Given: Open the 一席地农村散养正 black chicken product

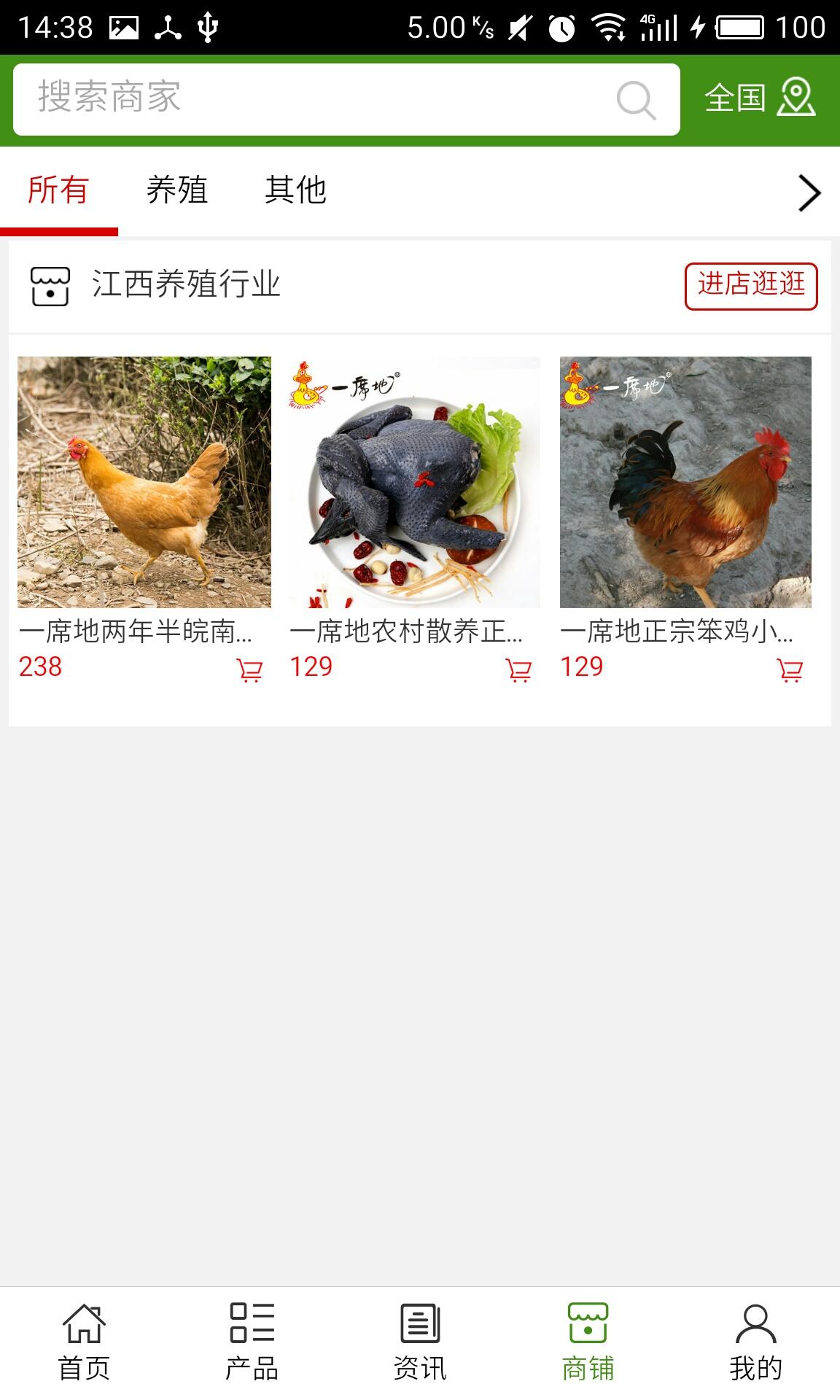Looking at the screenshot, I should click(x=414, y=482).
